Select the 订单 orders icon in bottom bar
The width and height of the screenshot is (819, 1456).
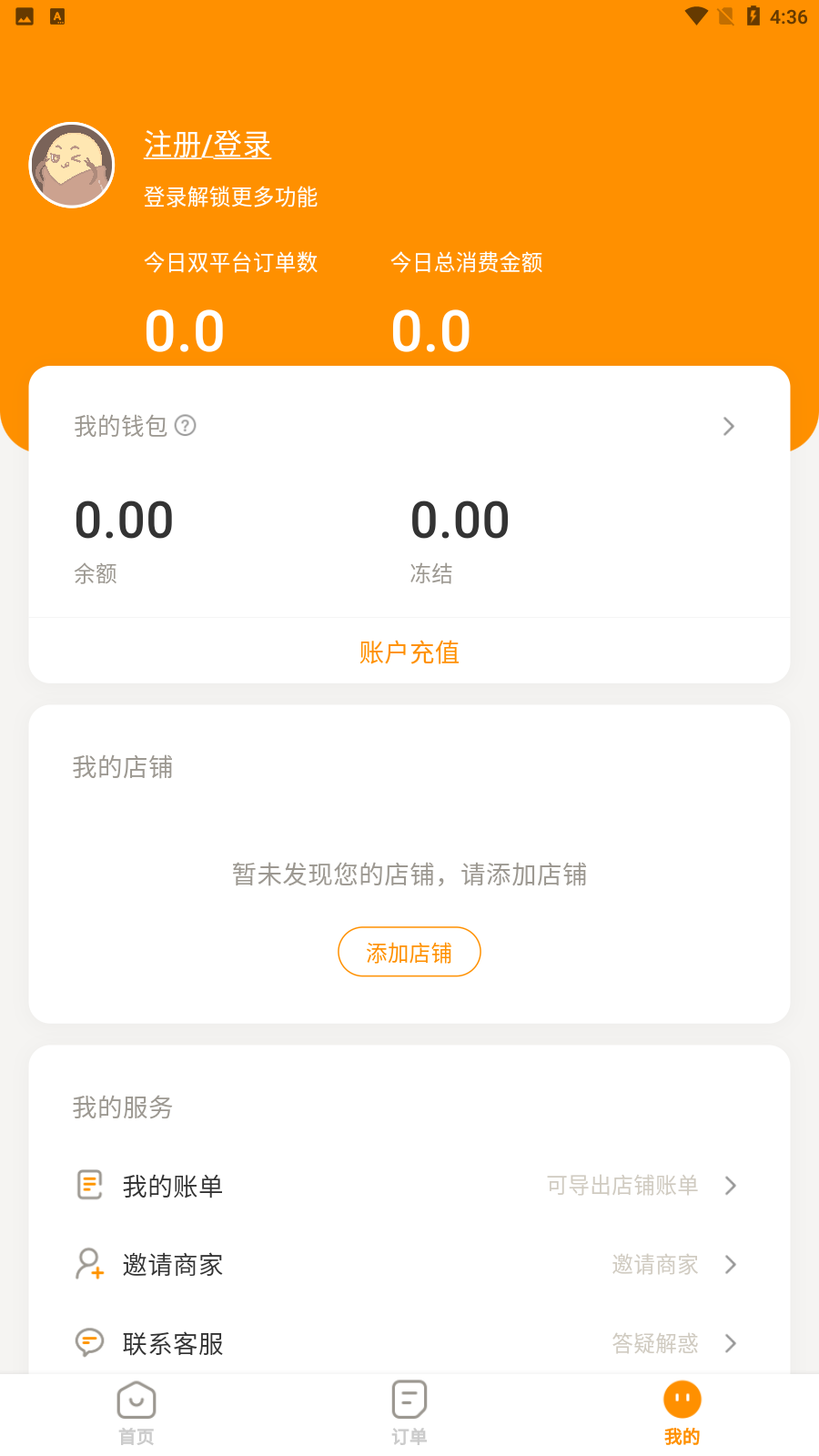click(x=409, y=1399)
